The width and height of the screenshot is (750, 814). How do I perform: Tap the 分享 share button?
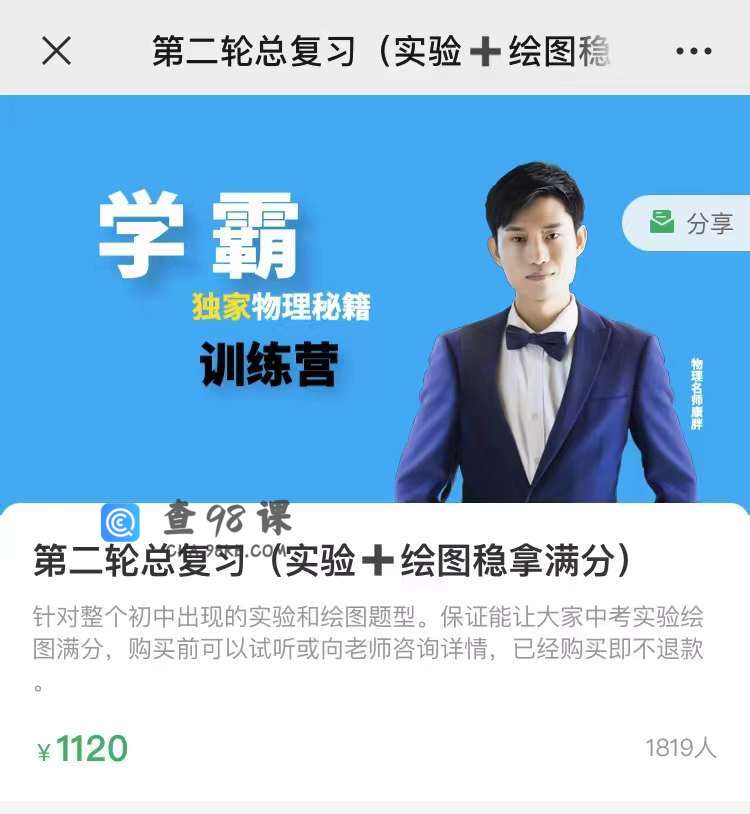point(692,223)
